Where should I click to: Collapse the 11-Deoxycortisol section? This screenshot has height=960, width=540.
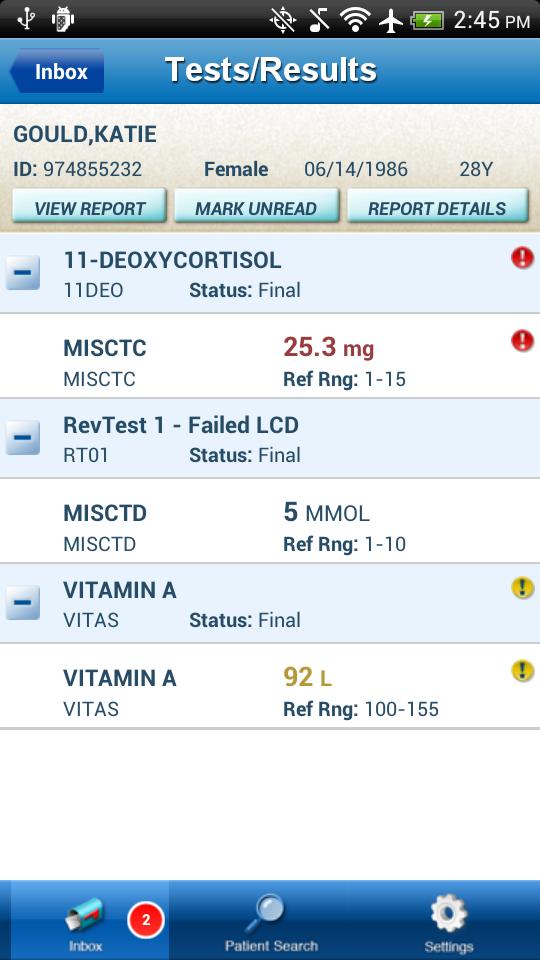[x=23, y=272]
